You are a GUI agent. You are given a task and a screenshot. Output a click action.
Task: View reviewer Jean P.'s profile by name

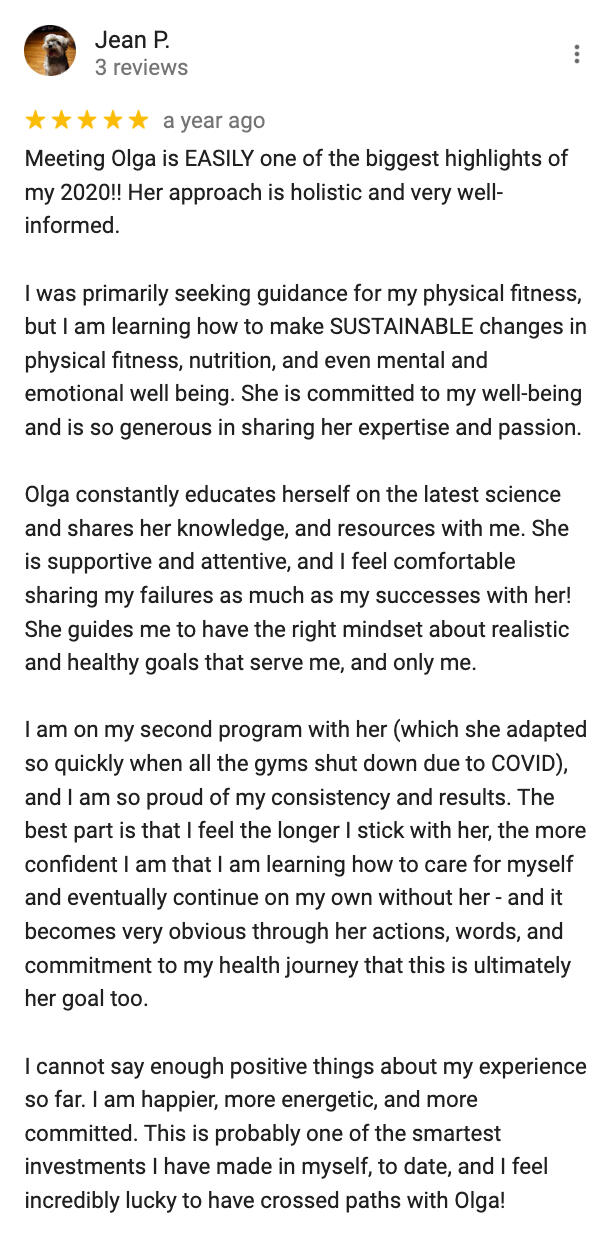(x=133, y=40)
